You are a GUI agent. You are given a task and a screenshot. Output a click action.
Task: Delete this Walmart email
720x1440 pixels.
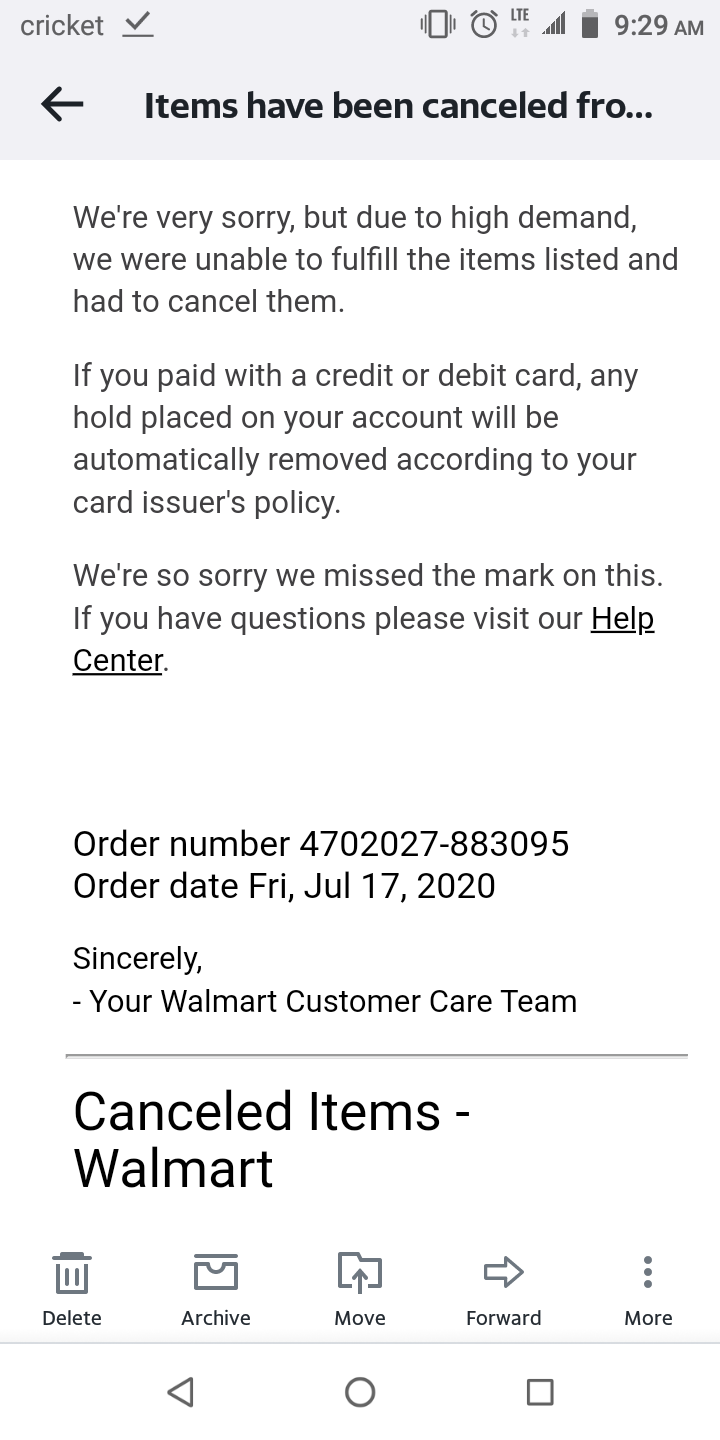coord(72,1289)
